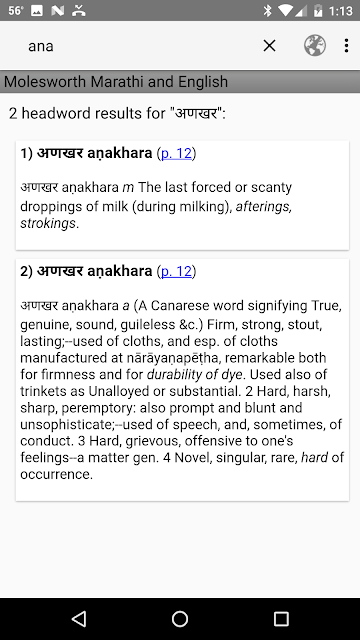360x640 pixels.
Task: Return to the home screen
Action: 180,619
